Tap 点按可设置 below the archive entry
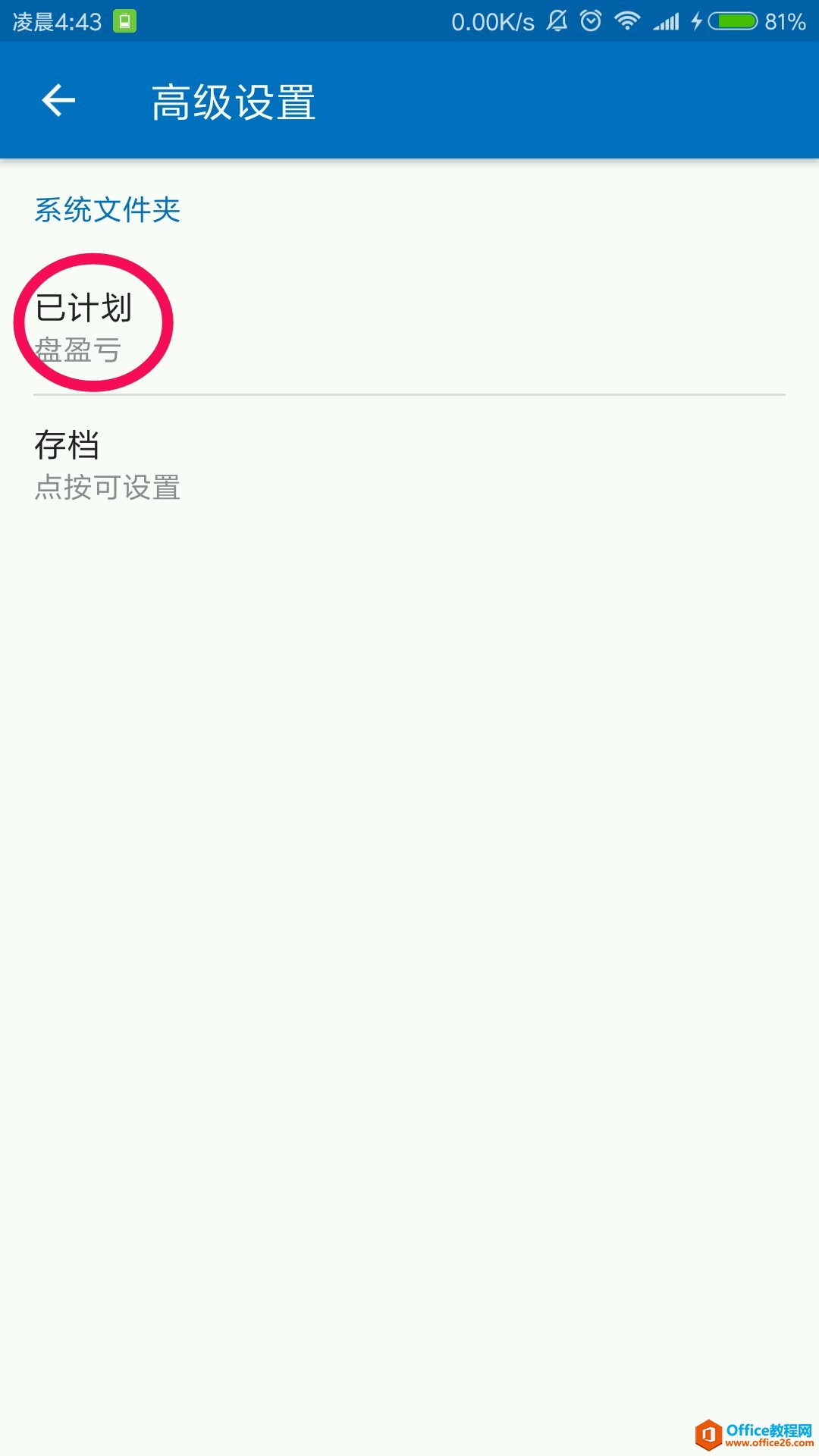The image size is (819, 1456). pyautogui.click(x=108, y=489)
